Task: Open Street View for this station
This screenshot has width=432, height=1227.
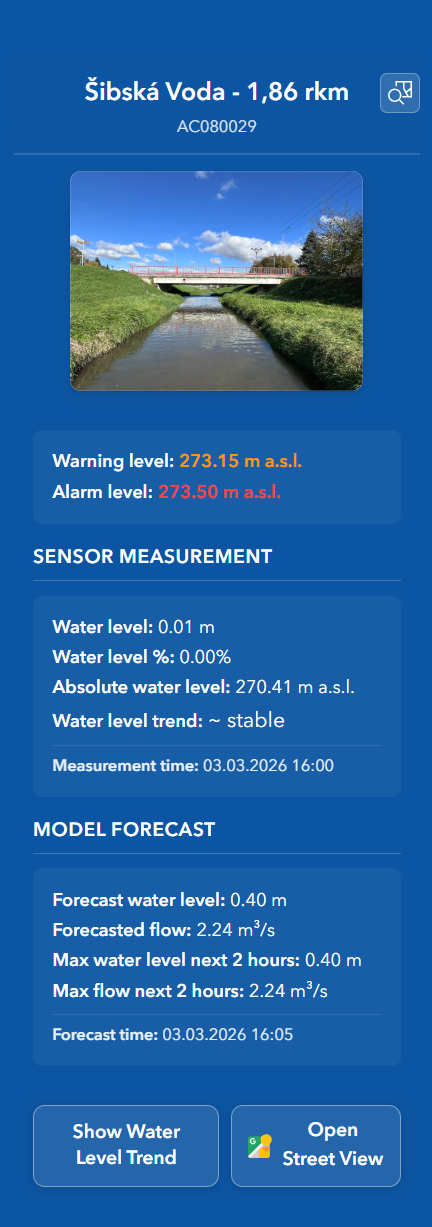Action: tap(316, 1145)
